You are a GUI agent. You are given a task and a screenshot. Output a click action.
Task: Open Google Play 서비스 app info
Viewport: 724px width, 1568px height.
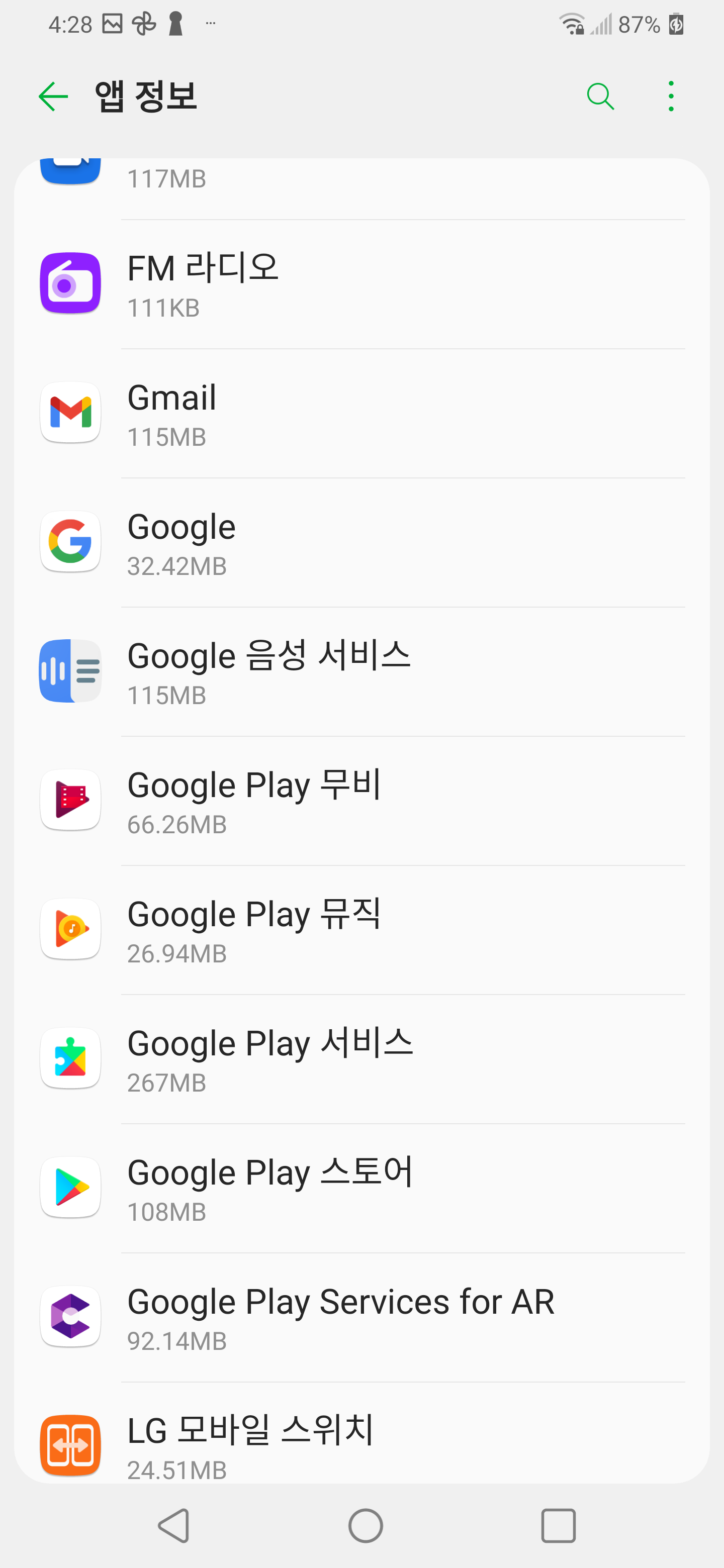(361, 1058)
